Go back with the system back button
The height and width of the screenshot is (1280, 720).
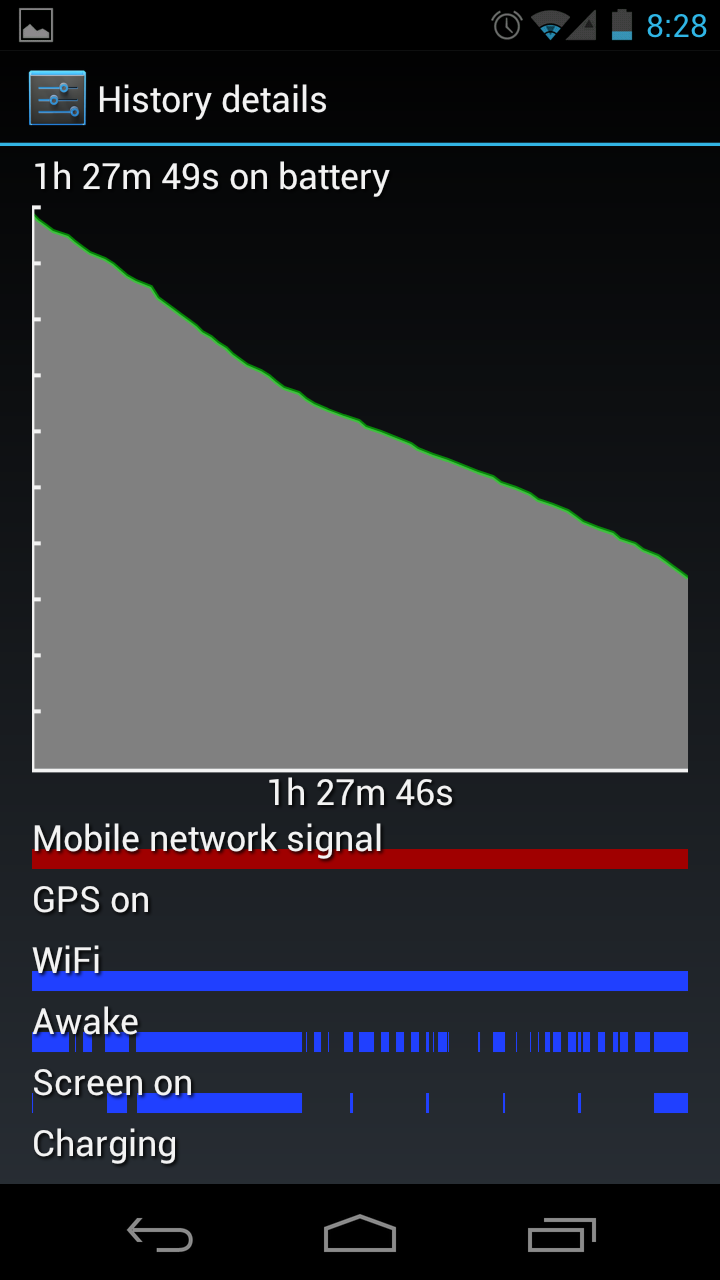tap(160, 1235)
